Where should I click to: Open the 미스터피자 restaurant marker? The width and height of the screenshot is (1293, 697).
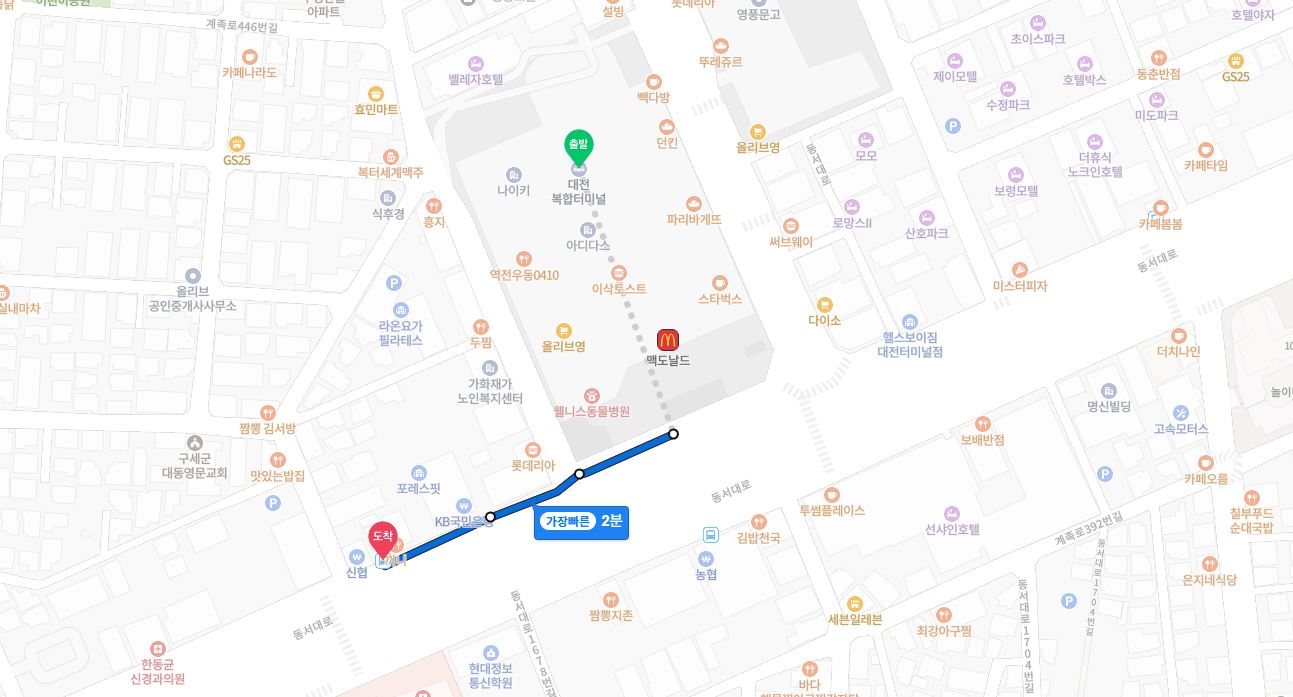[1019, 270]
